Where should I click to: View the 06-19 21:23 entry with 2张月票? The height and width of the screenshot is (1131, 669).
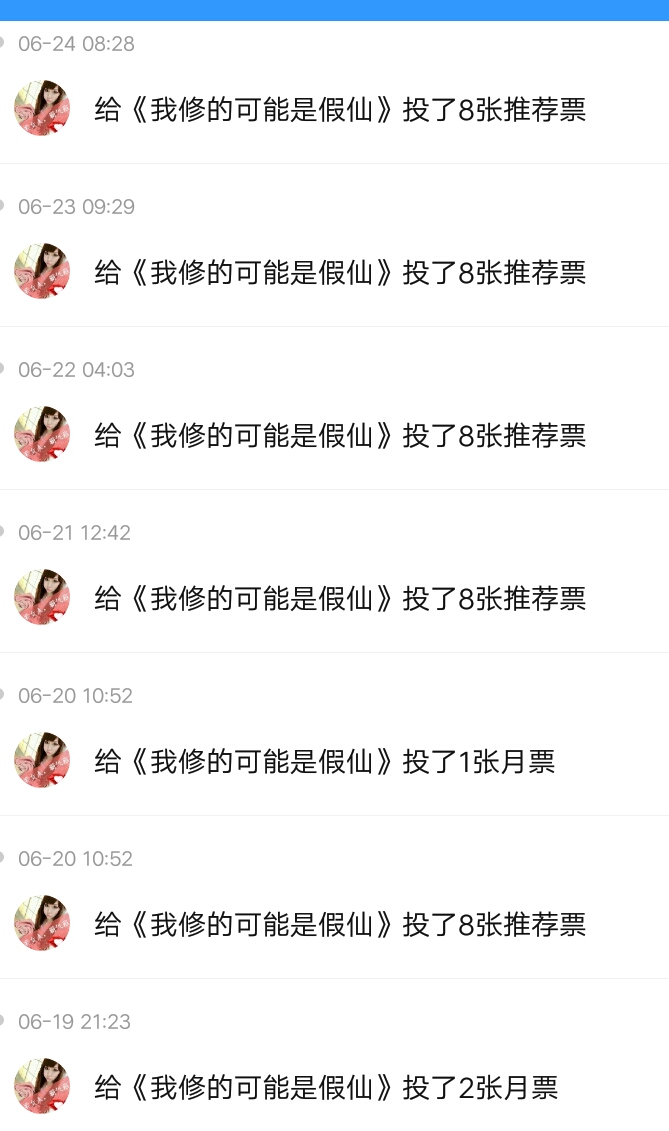[x=326, y=1087]
